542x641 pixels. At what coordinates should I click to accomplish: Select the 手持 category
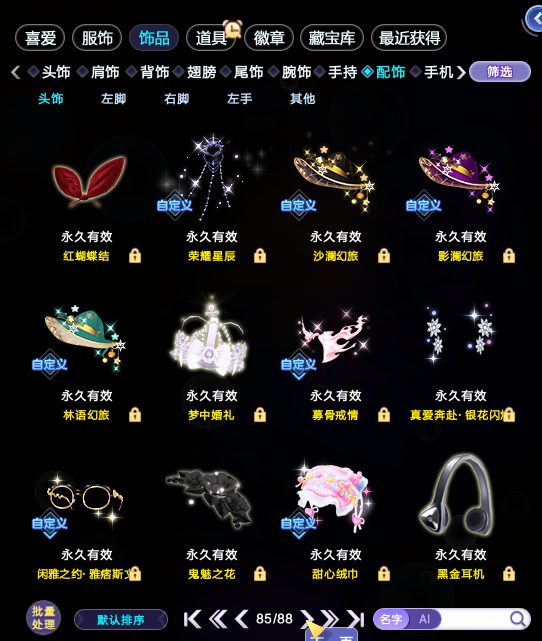342,72
